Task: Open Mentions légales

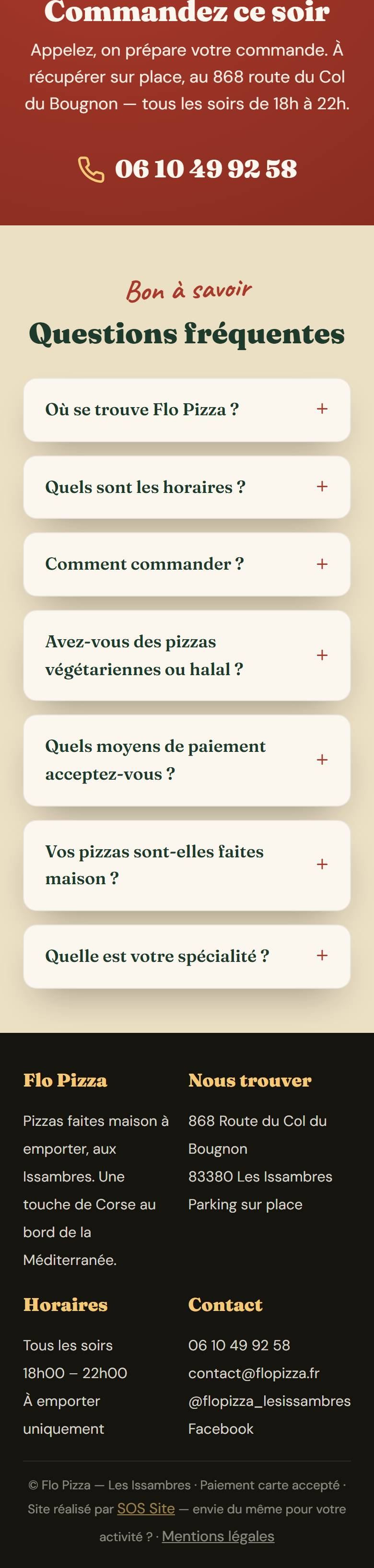Action: point(218,1536)
